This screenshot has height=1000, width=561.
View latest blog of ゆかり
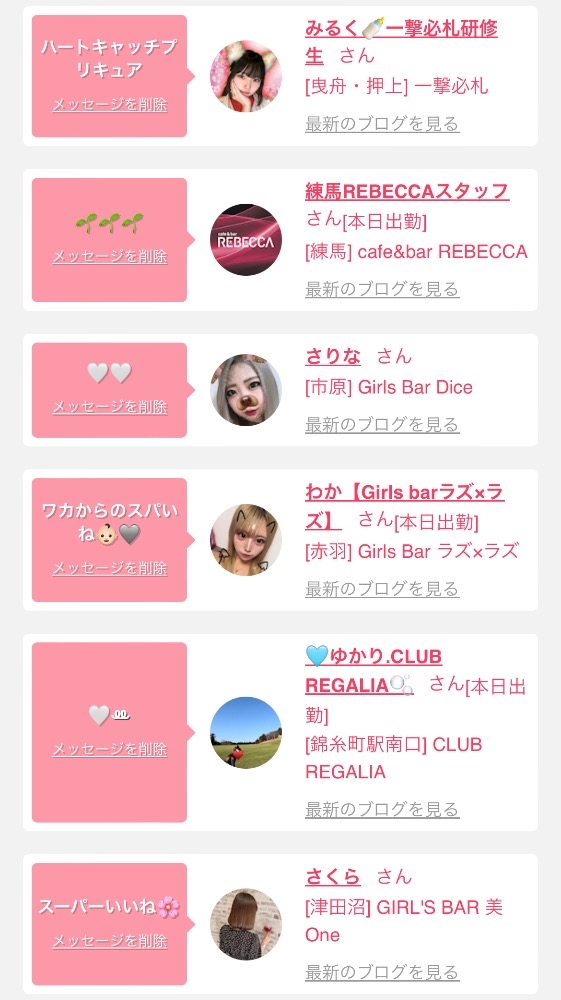pos(382,810)
